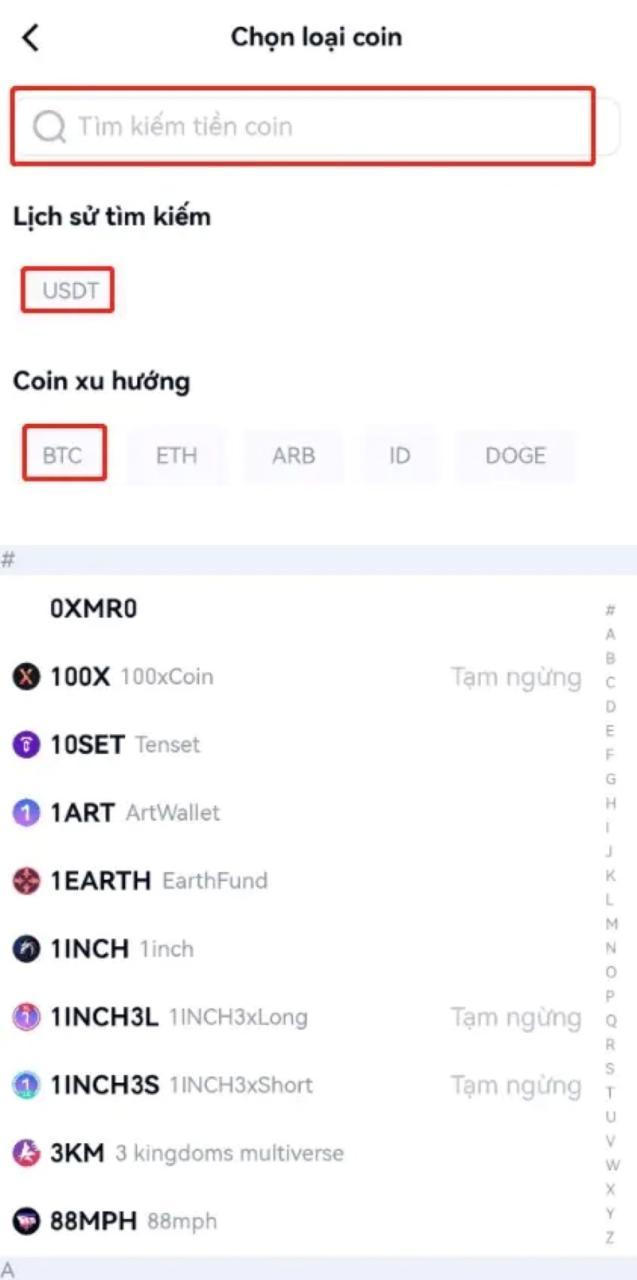Jump to letter M in the alphabet index
637x1280 pixels.
click(x=611, y=923)
